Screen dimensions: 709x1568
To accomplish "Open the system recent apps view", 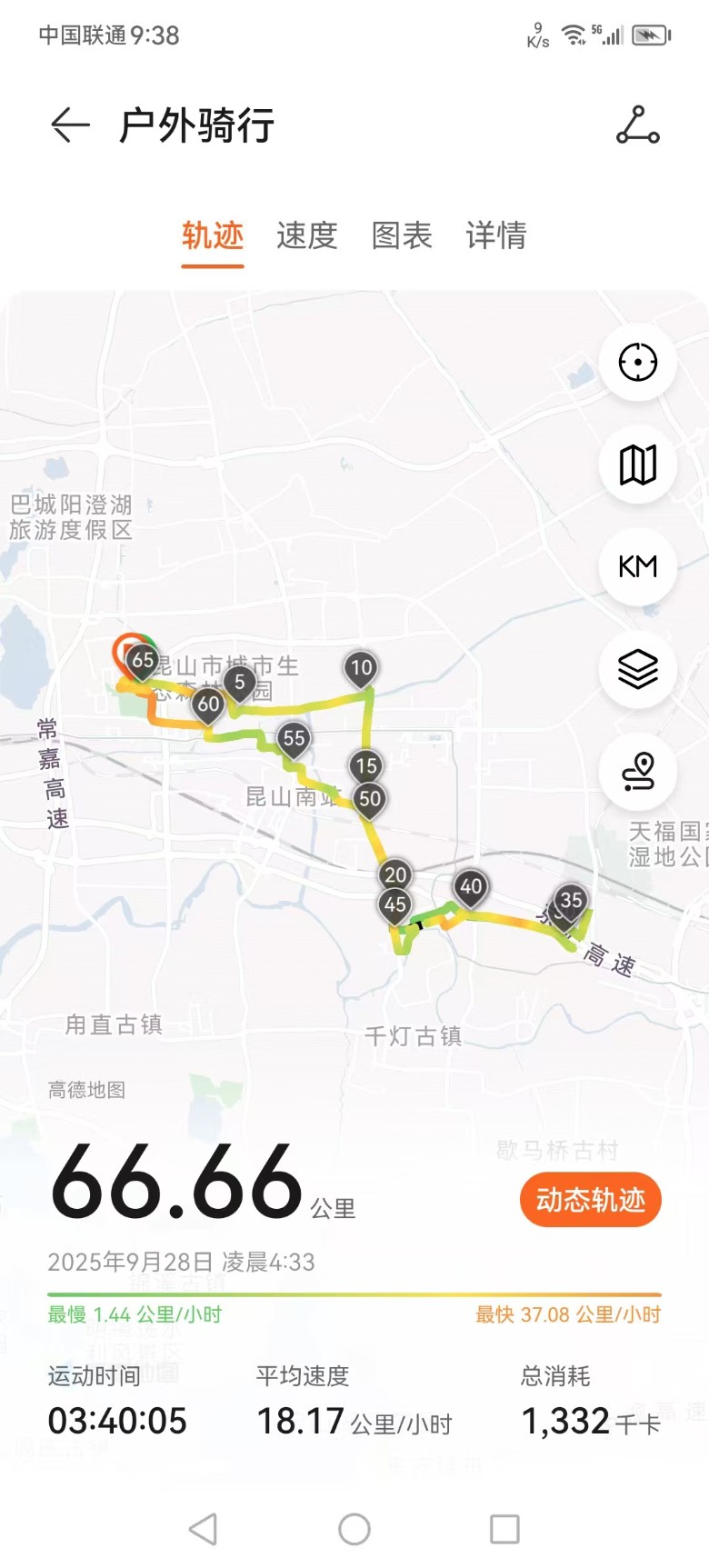I will pos(504,1529).
